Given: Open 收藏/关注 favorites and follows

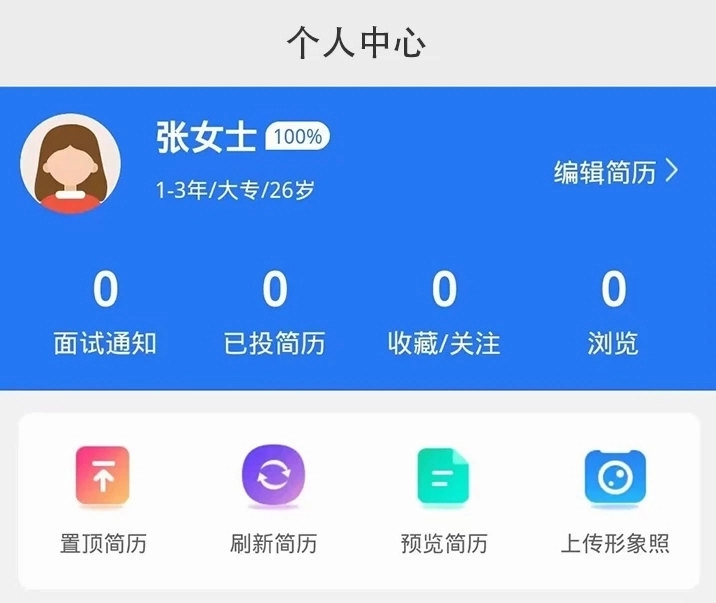Looking at the screenshot, I should point(444,314).
